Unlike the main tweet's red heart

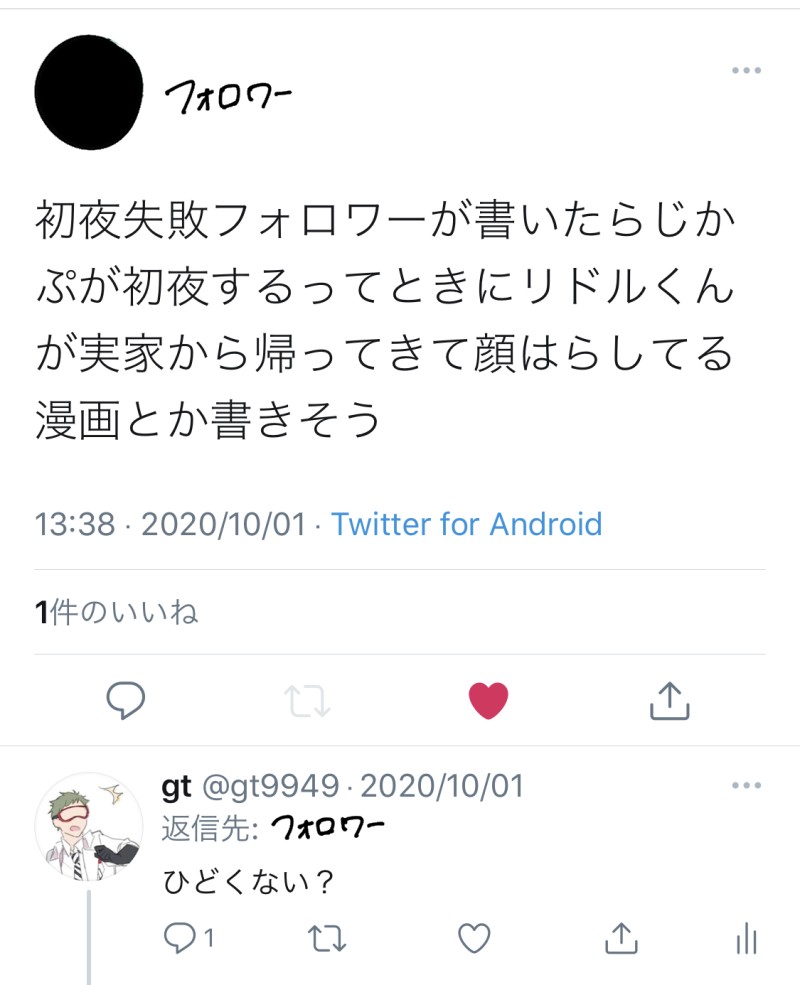tap(488, 700)
